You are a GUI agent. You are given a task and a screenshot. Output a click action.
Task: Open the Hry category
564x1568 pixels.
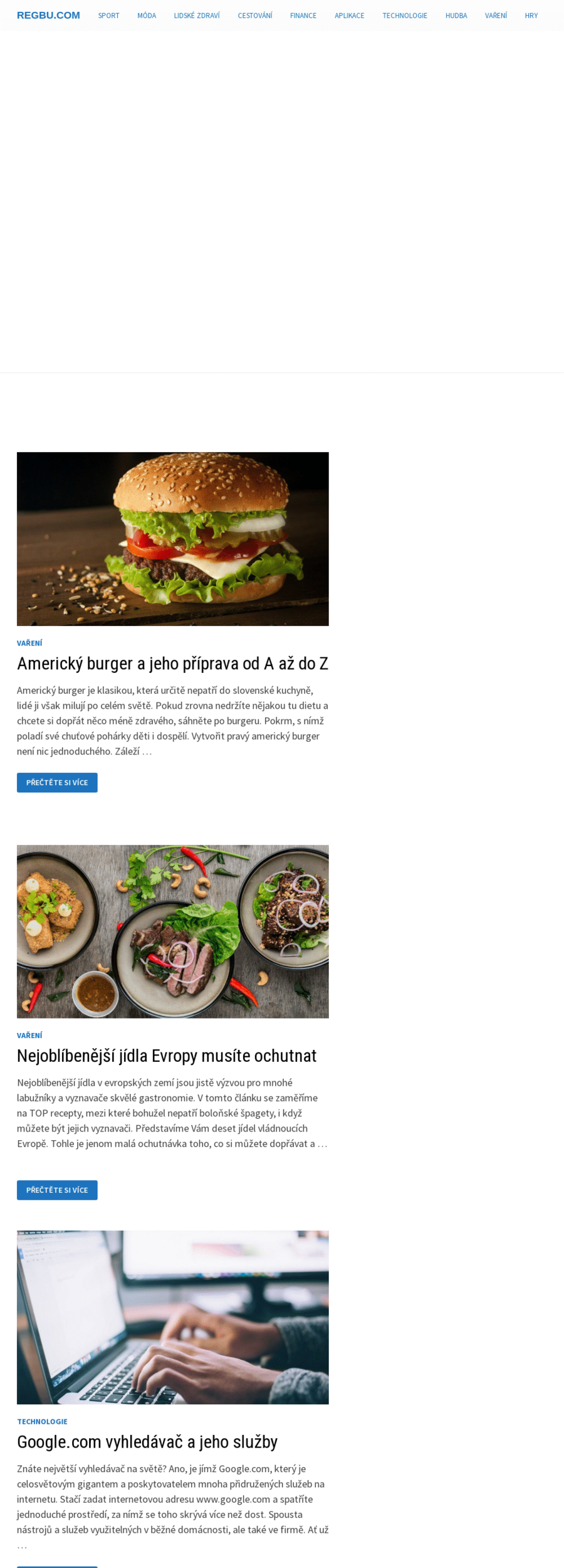click(x=531, y=16)
